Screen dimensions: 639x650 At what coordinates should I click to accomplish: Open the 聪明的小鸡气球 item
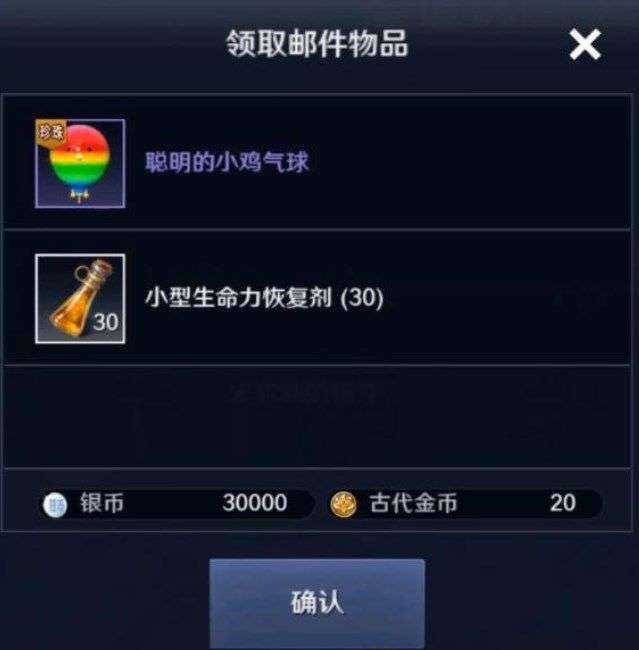[x=80, y=163]
